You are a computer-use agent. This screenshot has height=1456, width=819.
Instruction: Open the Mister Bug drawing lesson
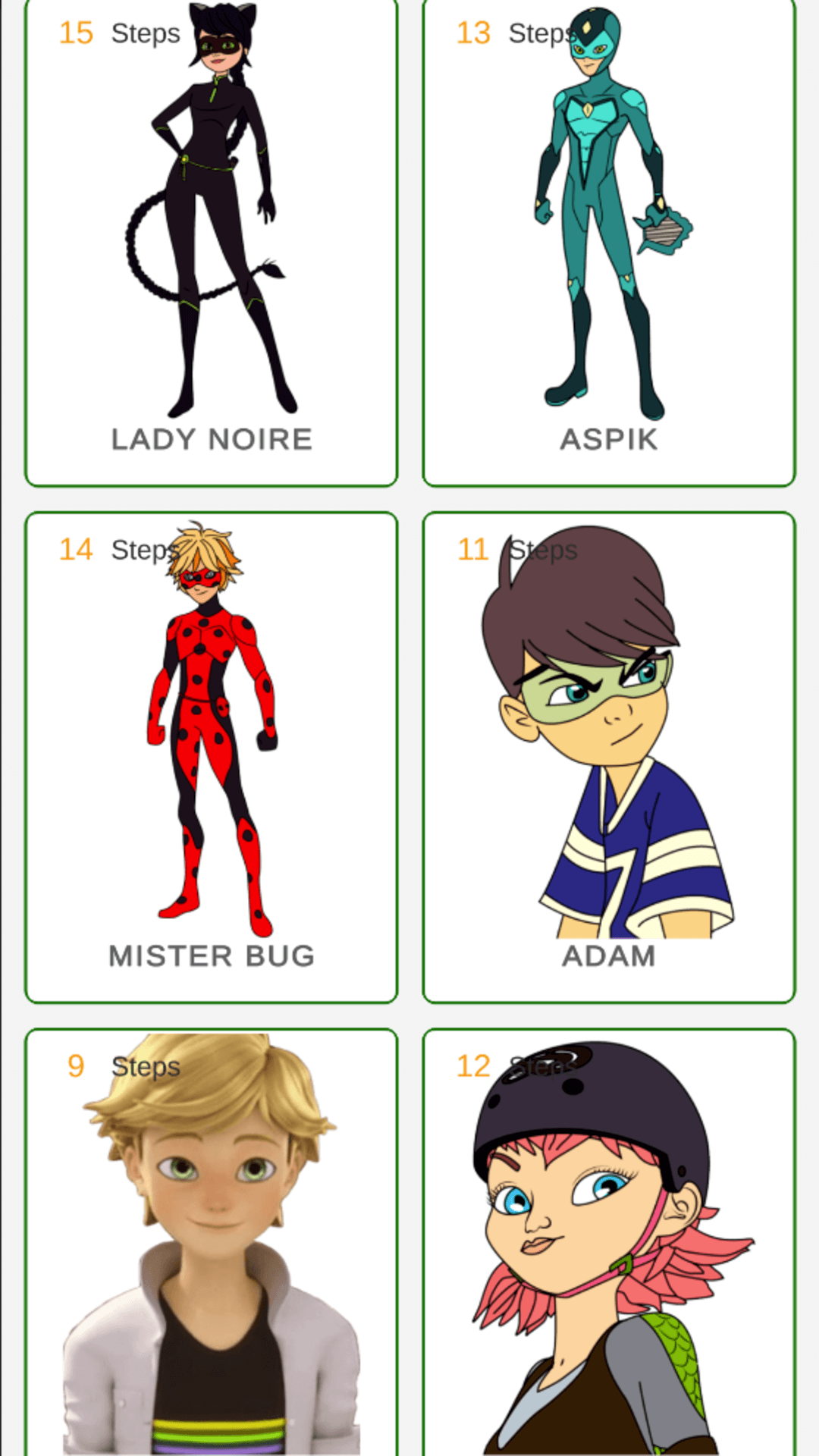coord(211,757)
